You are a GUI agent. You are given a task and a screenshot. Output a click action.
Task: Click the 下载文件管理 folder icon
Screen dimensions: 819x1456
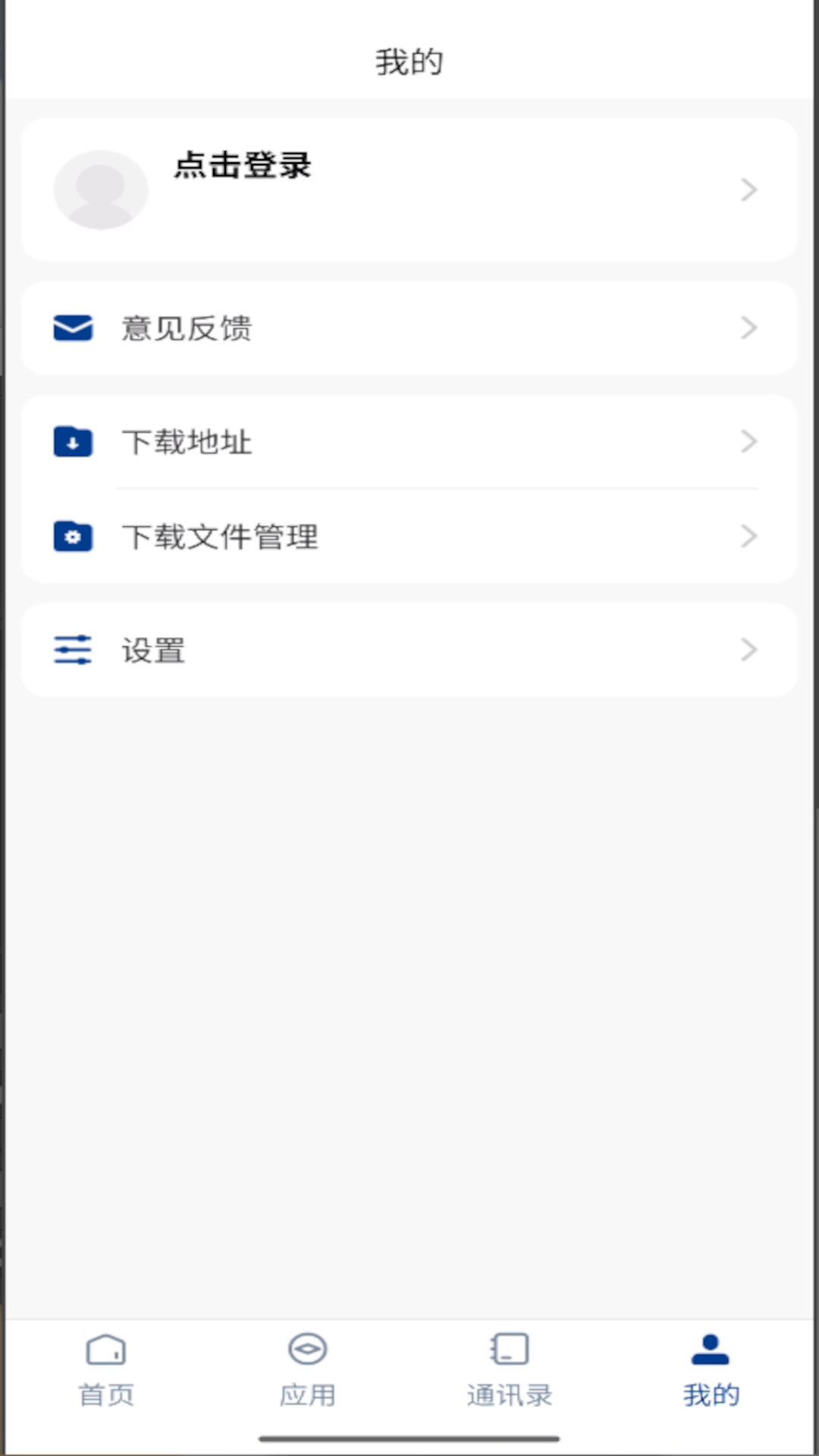coord(72,536)
